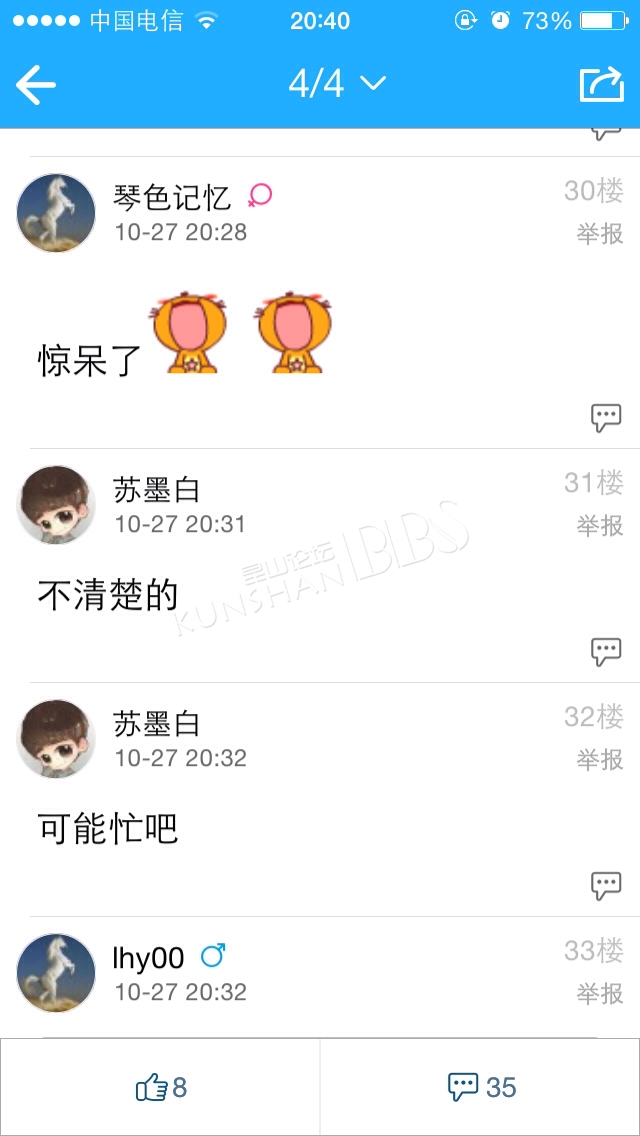
Task: Go back using the arrow icon
Action: 36,85
